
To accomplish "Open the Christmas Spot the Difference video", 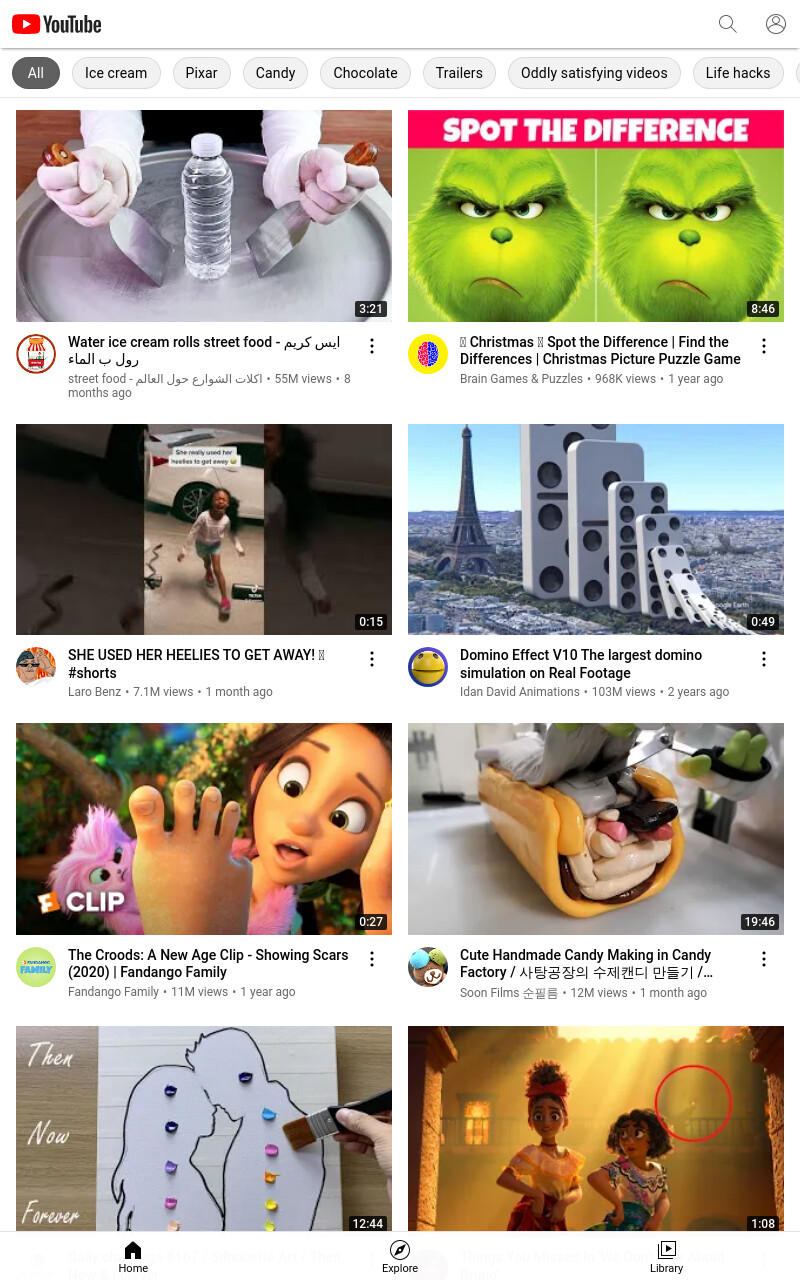I will point(596,216).
